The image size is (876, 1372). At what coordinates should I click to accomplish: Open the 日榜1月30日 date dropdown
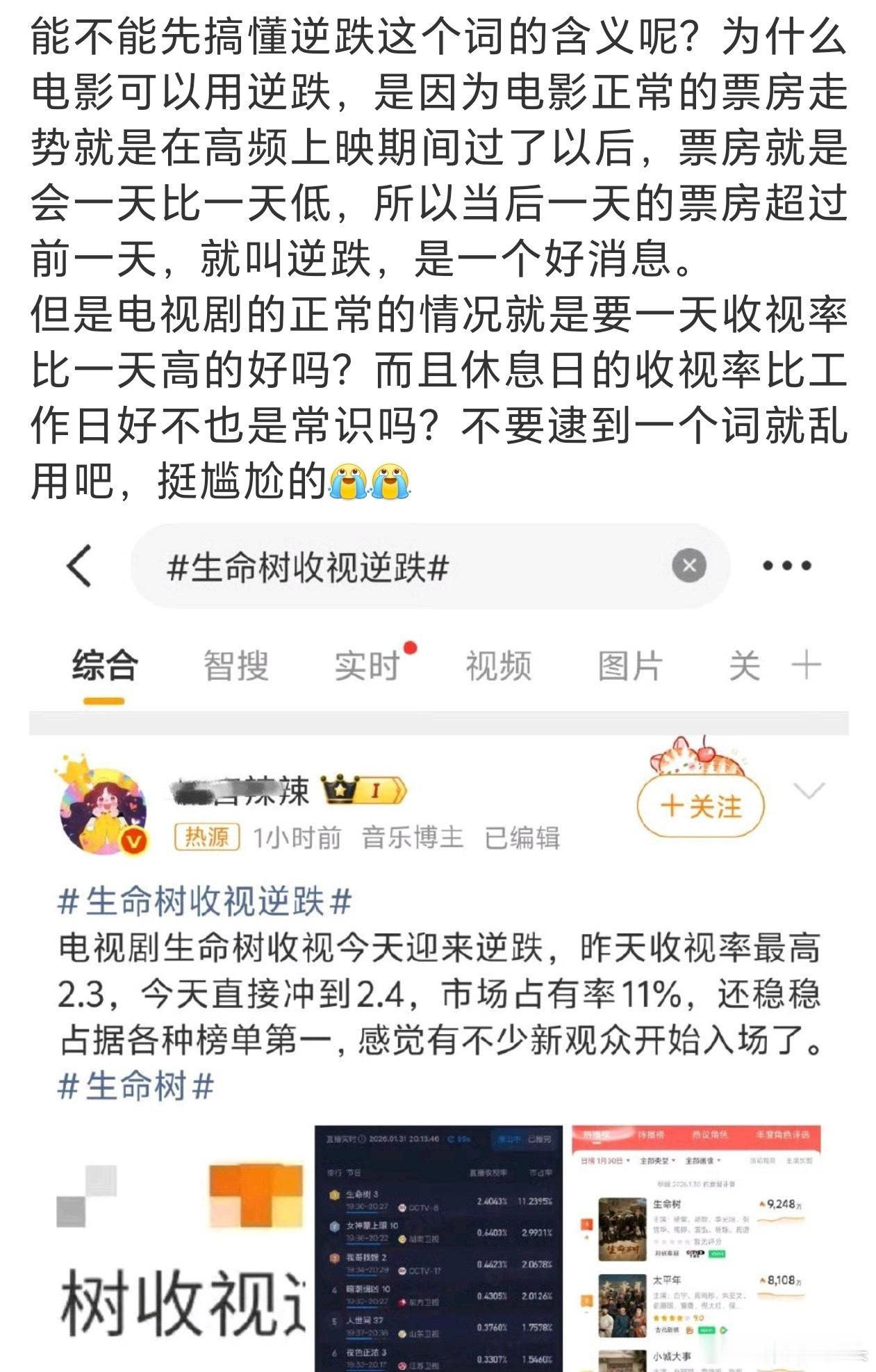tap(606, 1161)
